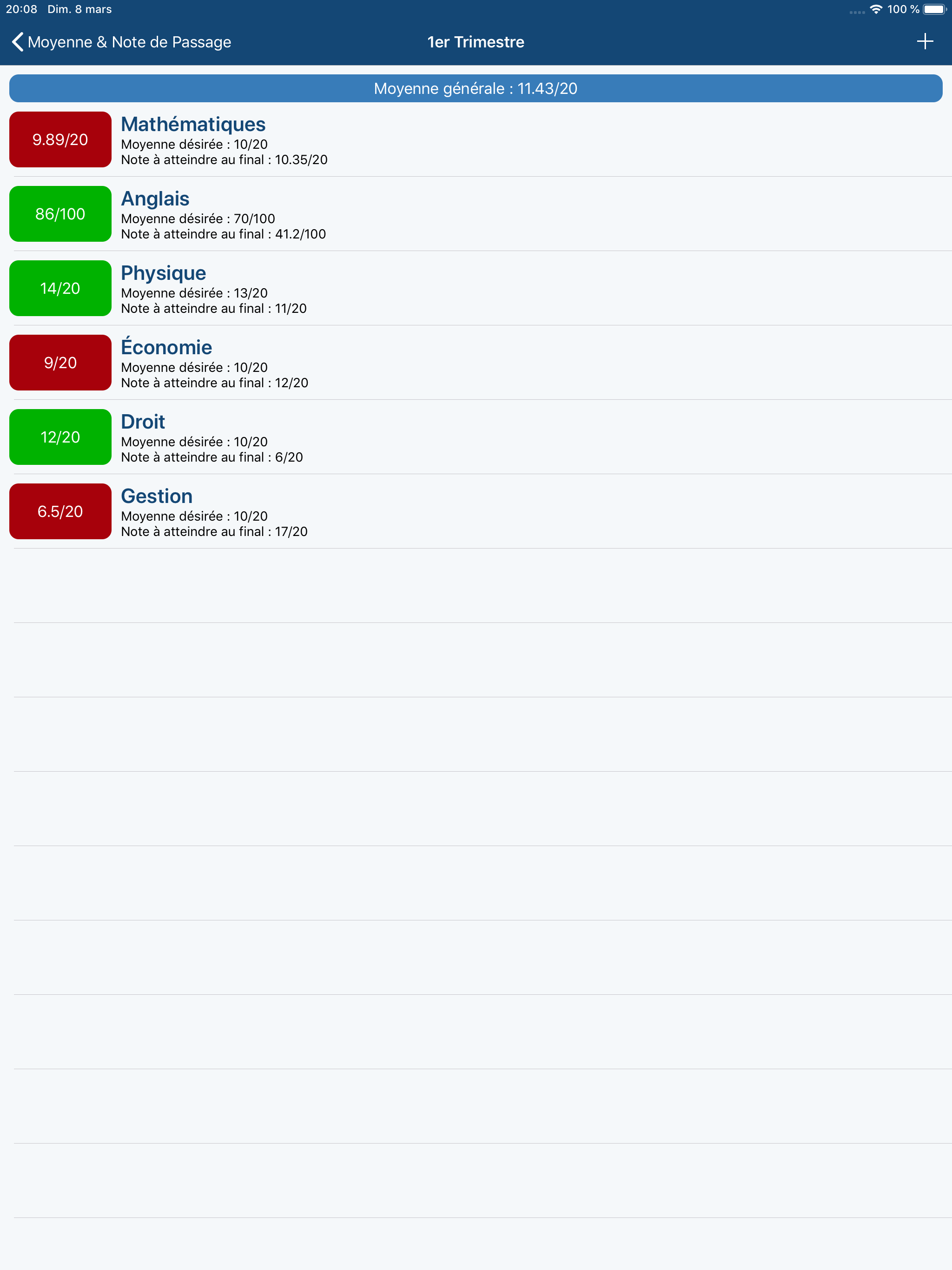Tap the red grade badge showing 9.89/20
The width and height of the screenshot is (952, 1270).
pyautogui.click(x=59, y=139)
